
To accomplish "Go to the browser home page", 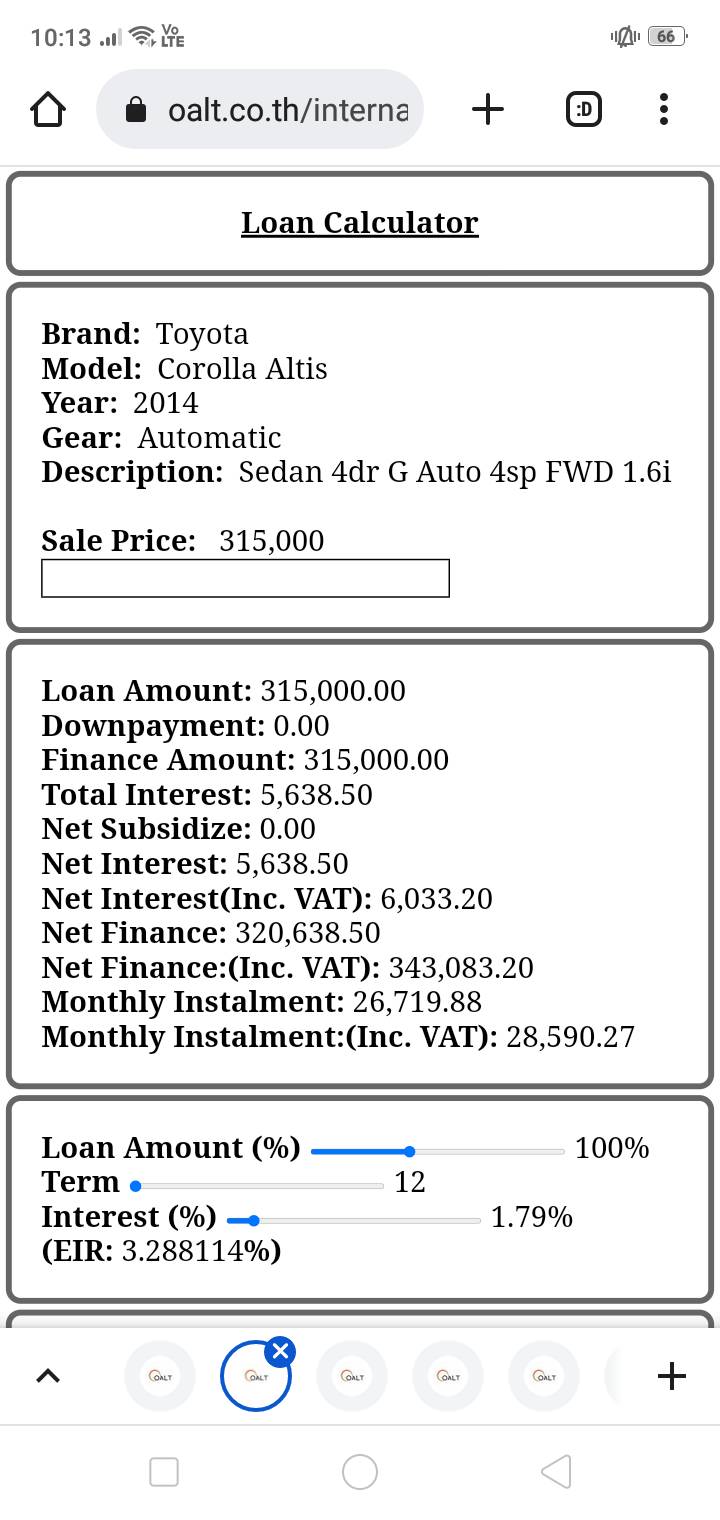I will pos(48,109).
